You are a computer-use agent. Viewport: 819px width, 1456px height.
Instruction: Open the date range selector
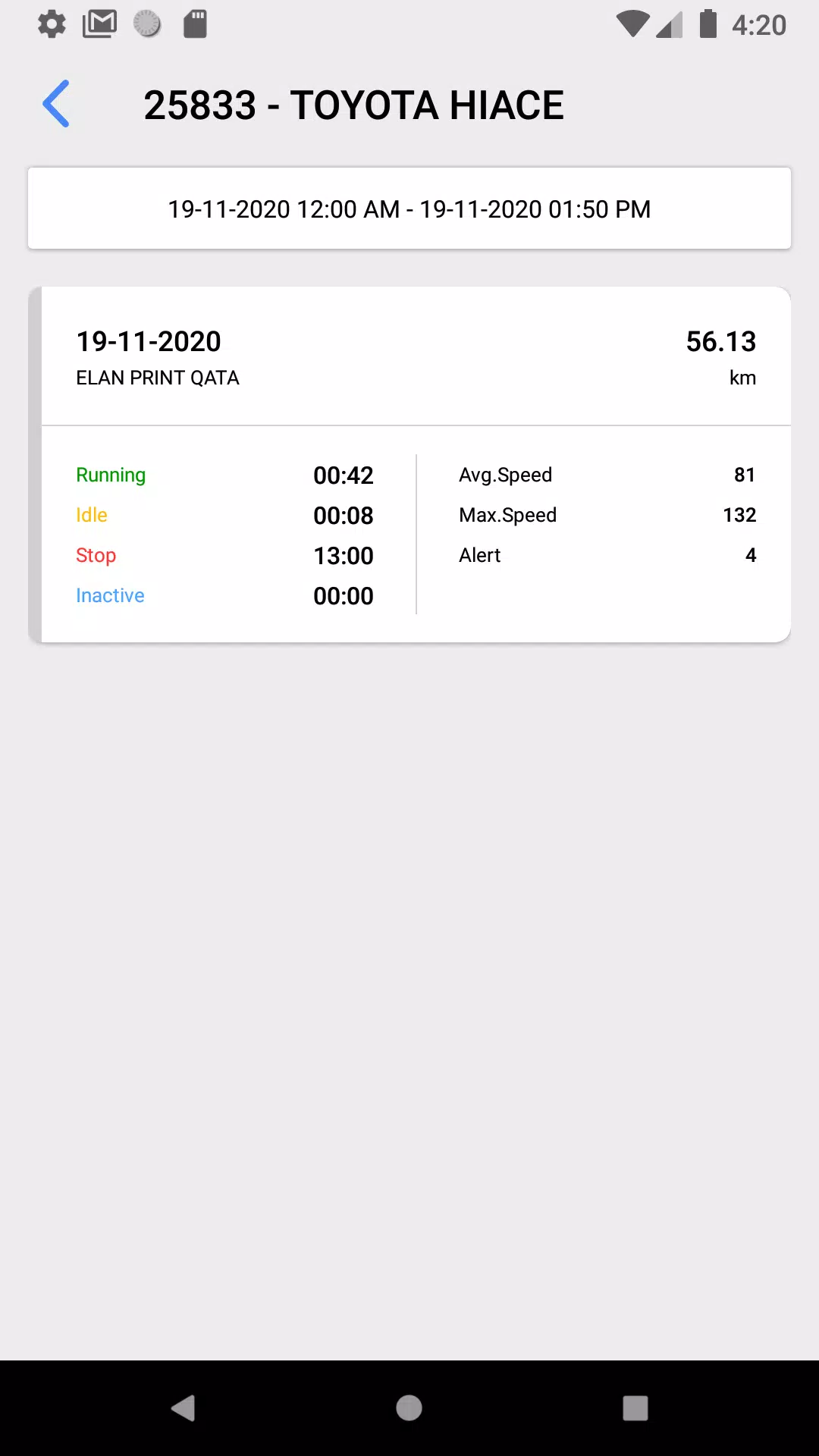click(409, 209)
